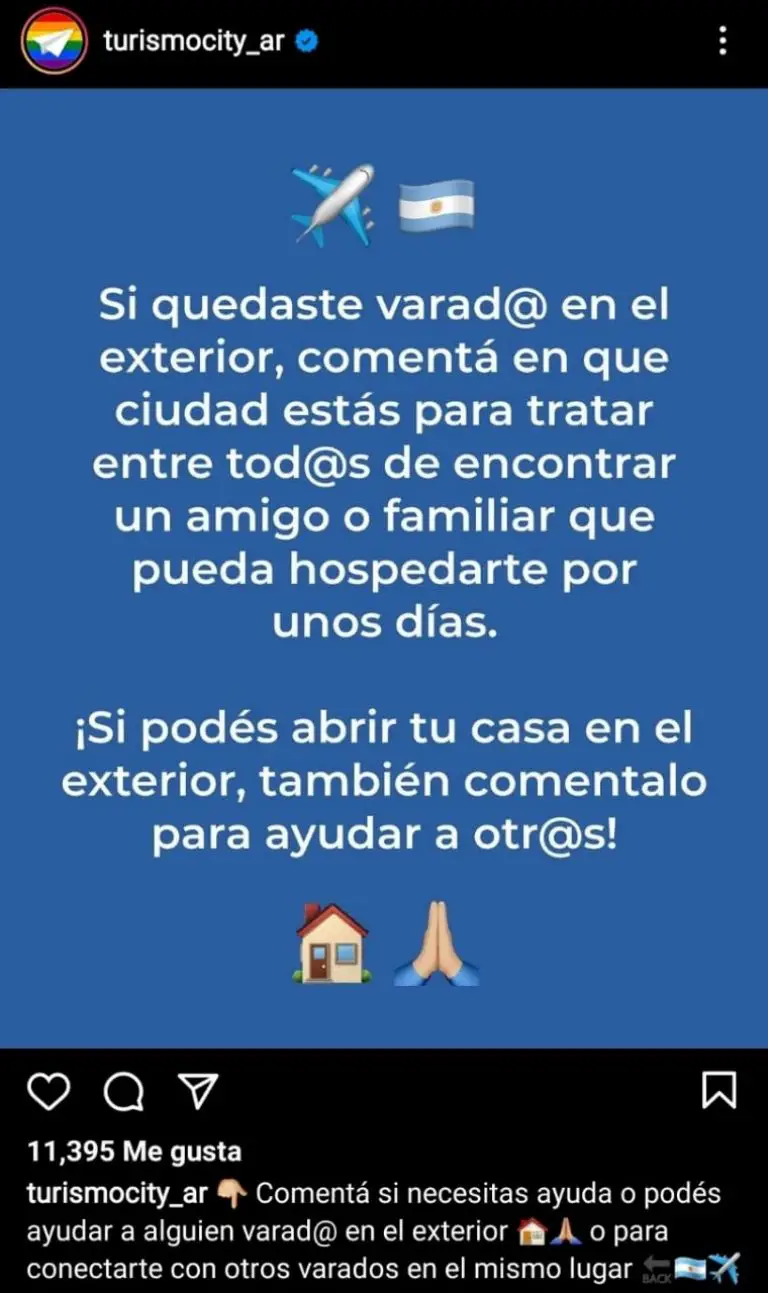This screenshot has height=1293, width=768.
Task: Share this post via direct message
Action: (198, 1093)
